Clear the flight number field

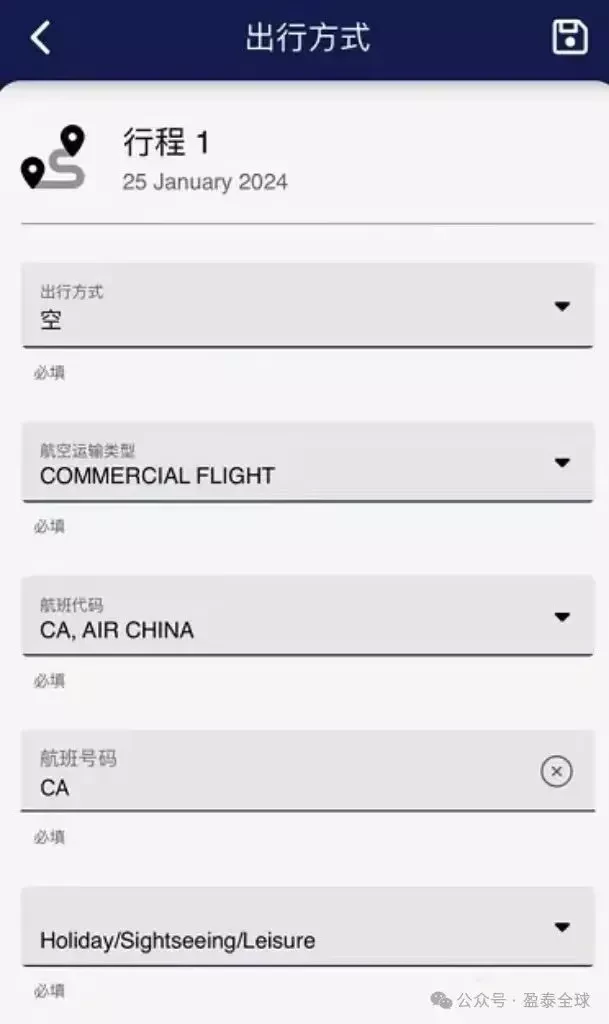tap(556, 771)
